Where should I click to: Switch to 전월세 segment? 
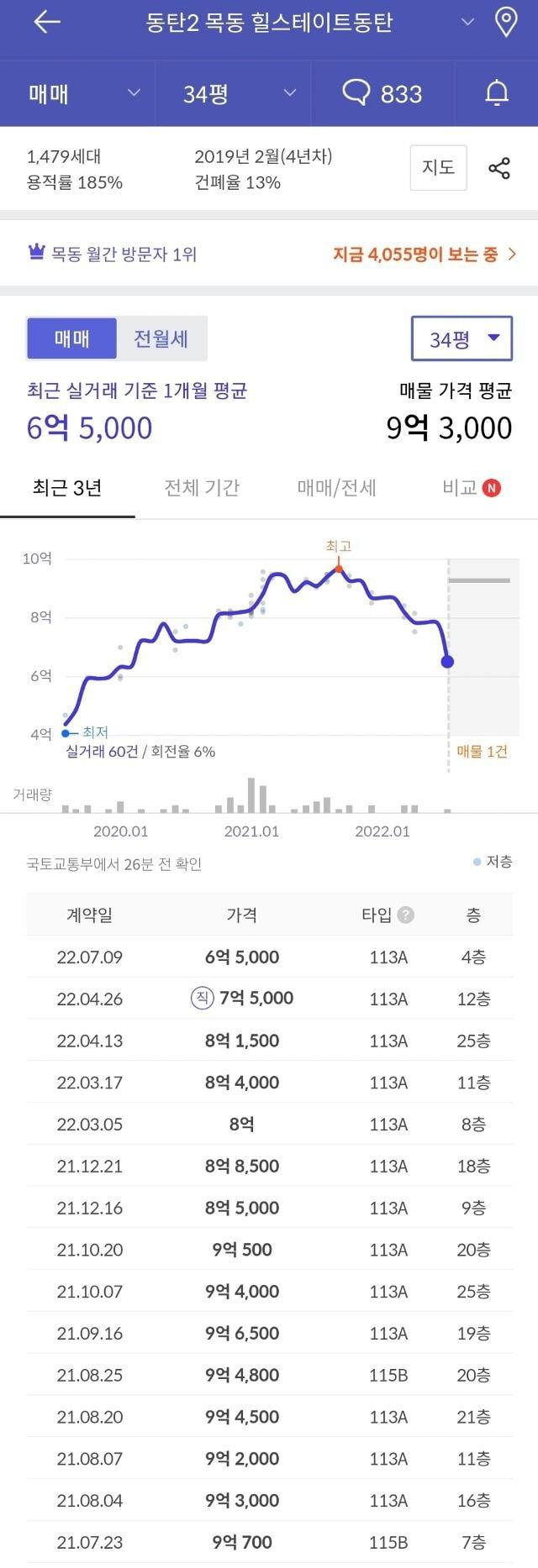(x=161, y=338)
